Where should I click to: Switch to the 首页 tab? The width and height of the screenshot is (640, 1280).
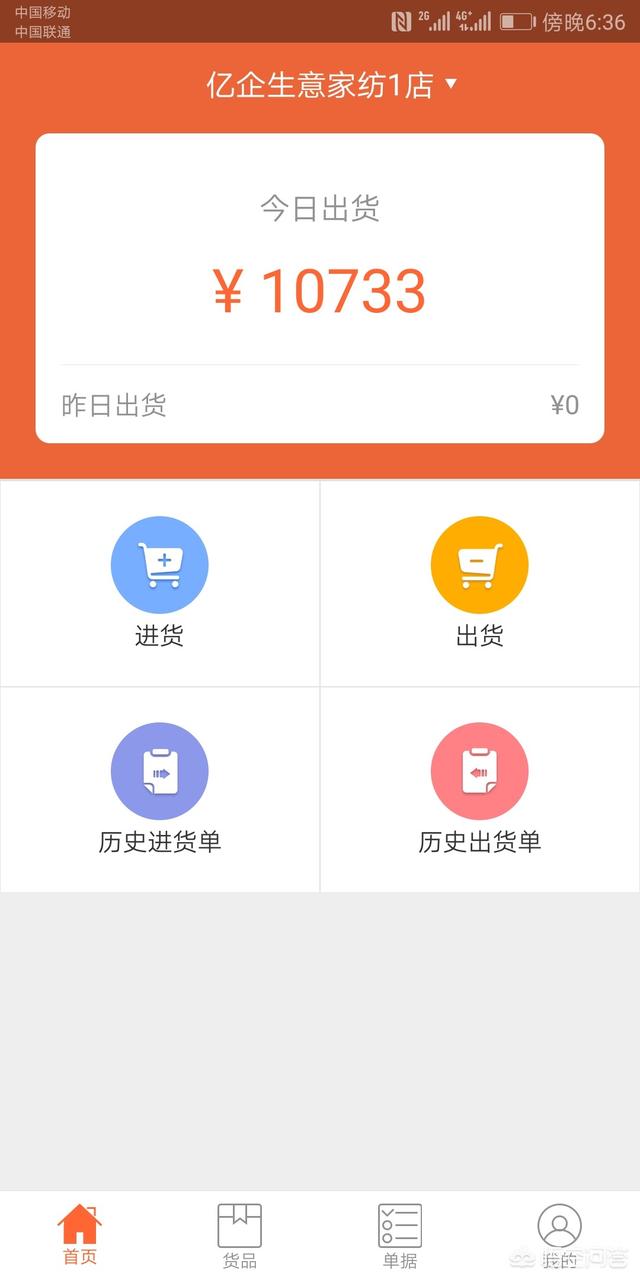tap(80, 1235)
